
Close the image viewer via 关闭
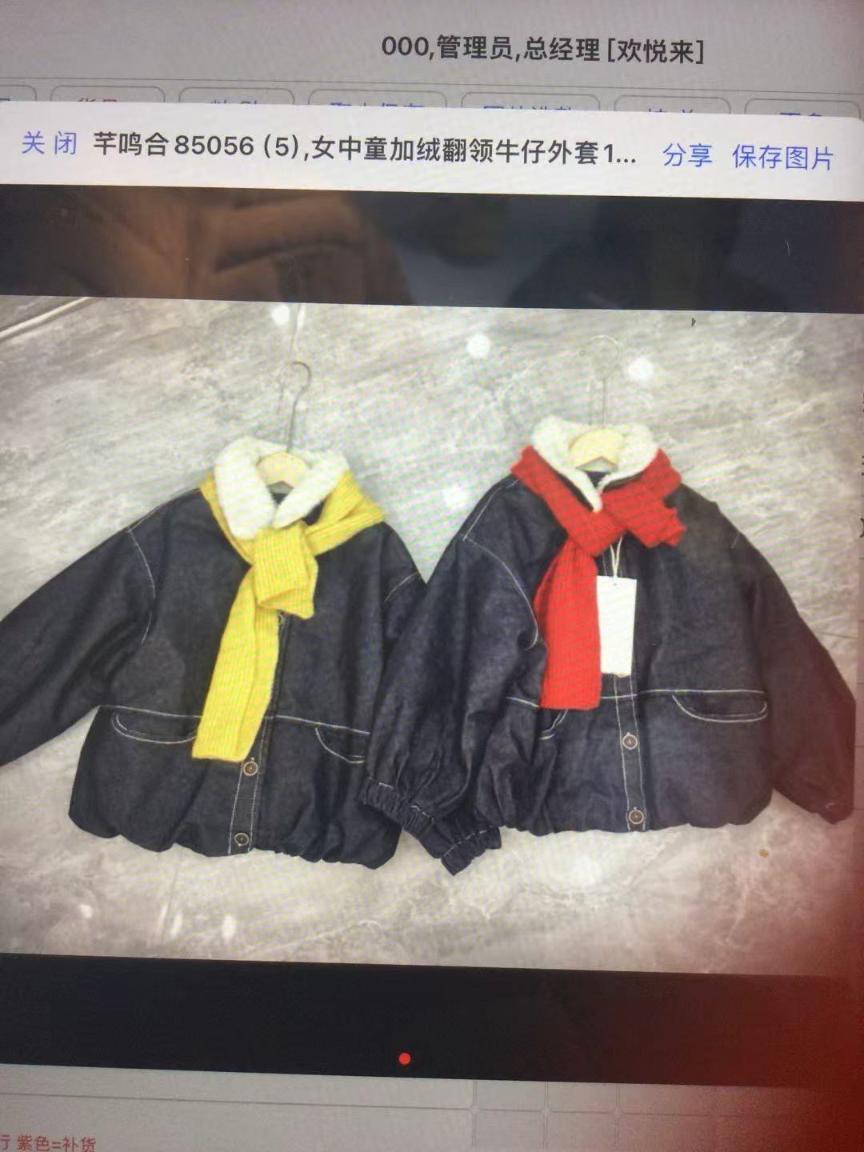point(50,144)
